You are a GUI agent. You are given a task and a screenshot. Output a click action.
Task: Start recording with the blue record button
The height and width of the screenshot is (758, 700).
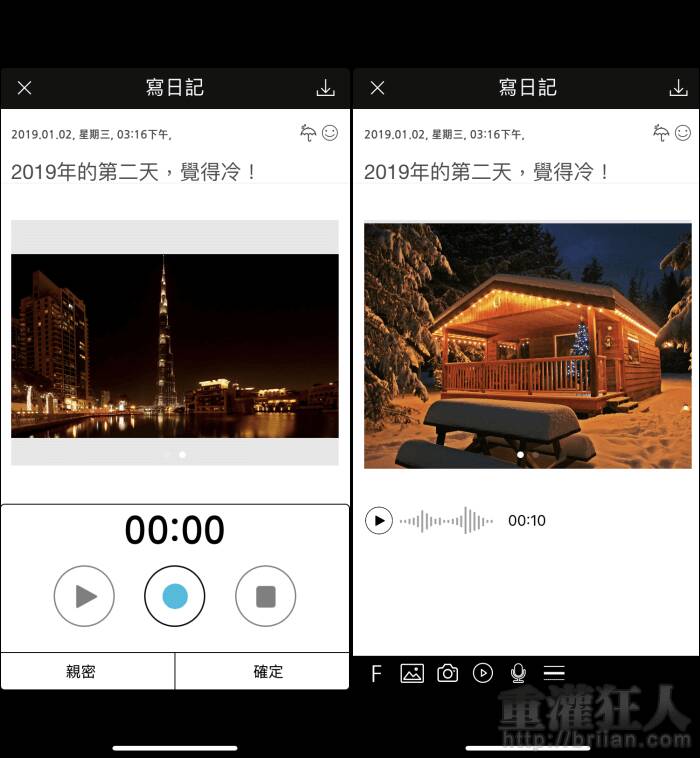click(175, 597)
